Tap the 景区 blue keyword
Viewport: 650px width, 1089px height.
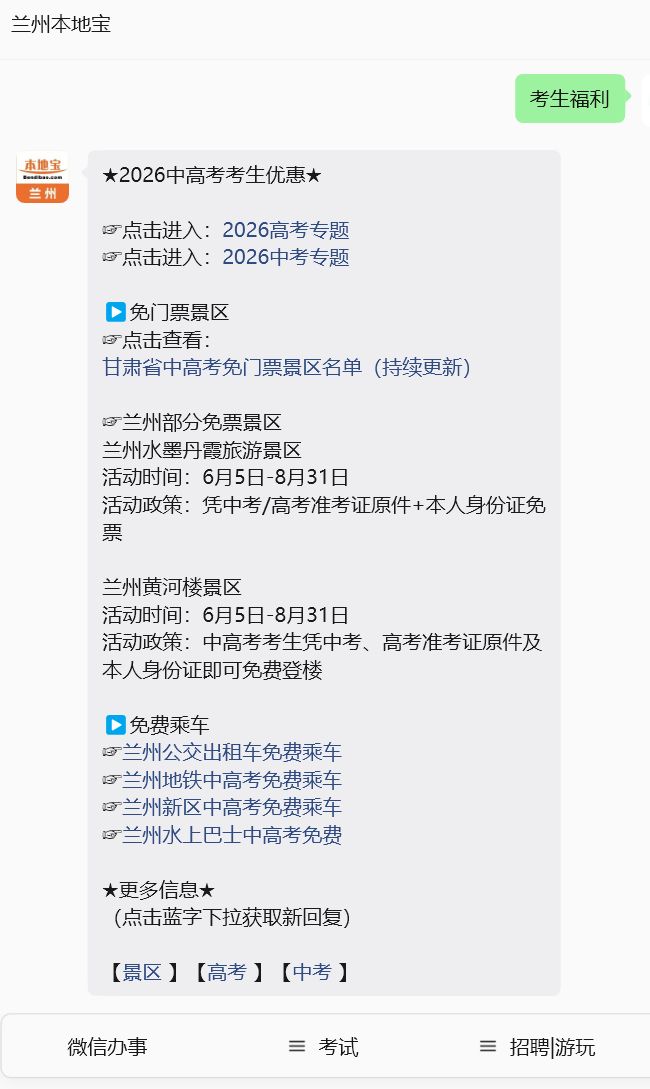[142, 972]
